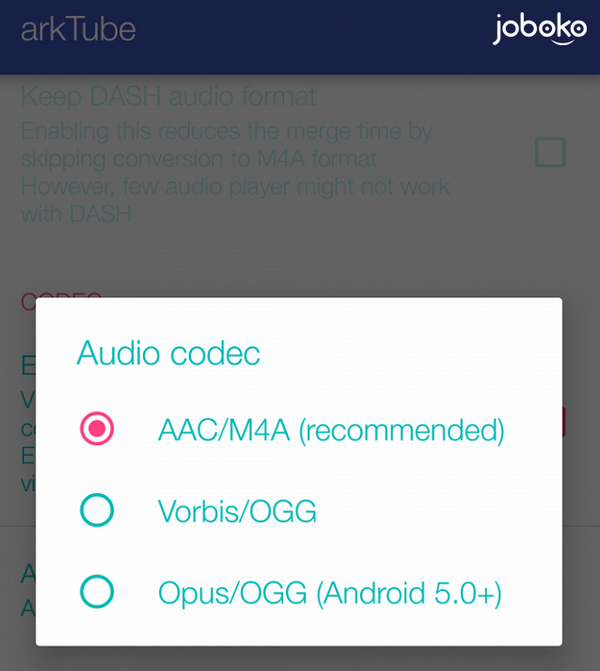Screen dimensions: 600x671
Task: Pick Opus/OGG (Android 5.0+) codec
Action: pyautogui.click(x=97, y=593)
